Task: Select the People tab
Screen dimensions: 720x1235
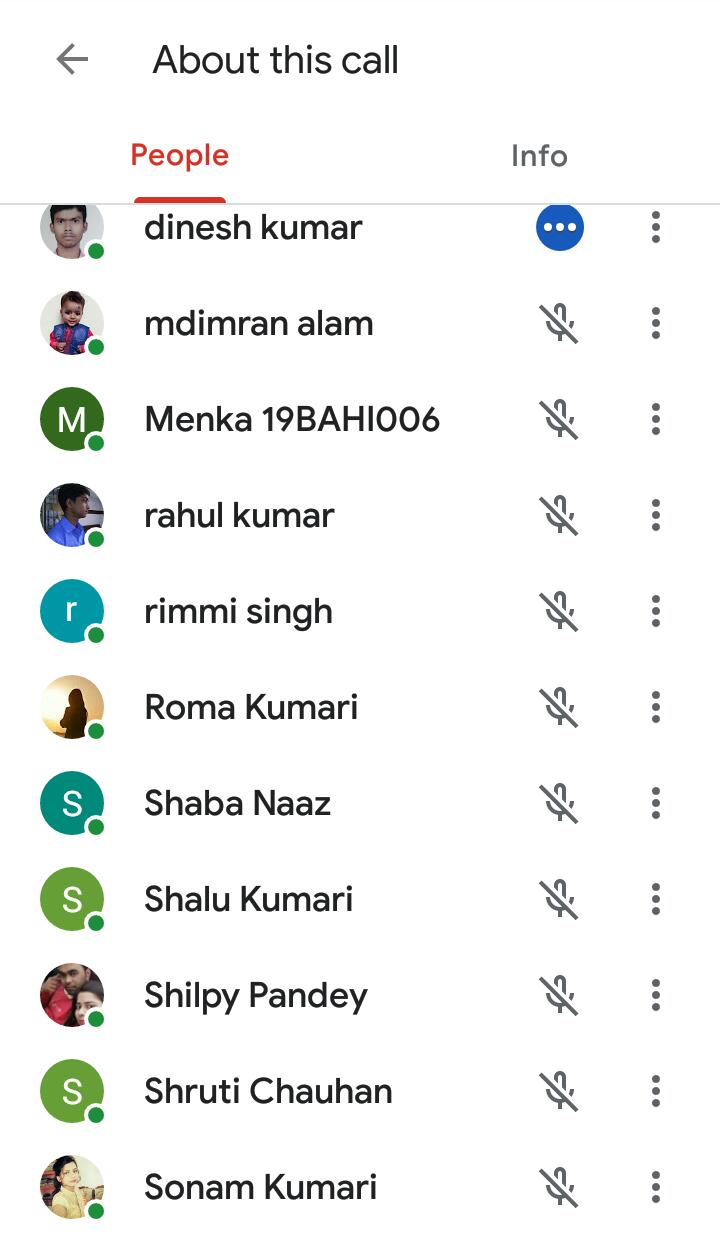Action: (x=180, y=156)
